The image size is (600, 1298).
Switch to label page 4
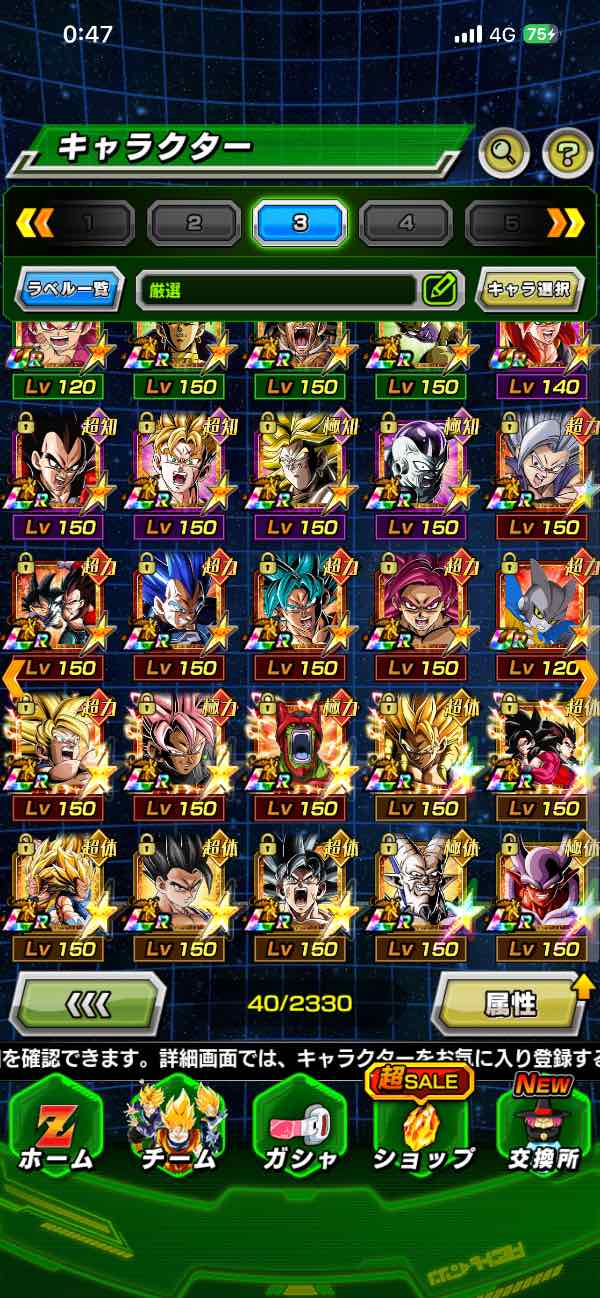(x=405, y=223)
